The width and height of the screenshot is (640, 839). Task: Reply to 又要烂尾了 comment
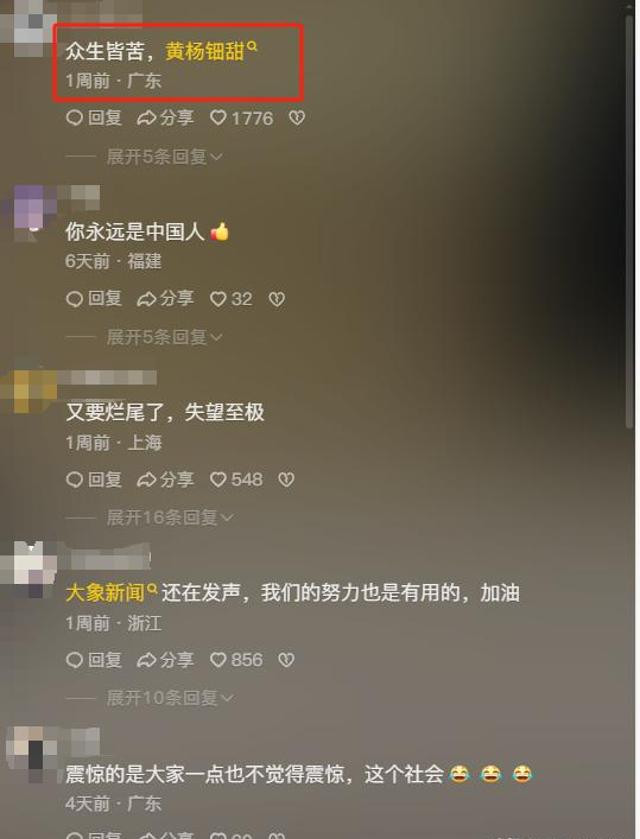click(x=93, y=480)
